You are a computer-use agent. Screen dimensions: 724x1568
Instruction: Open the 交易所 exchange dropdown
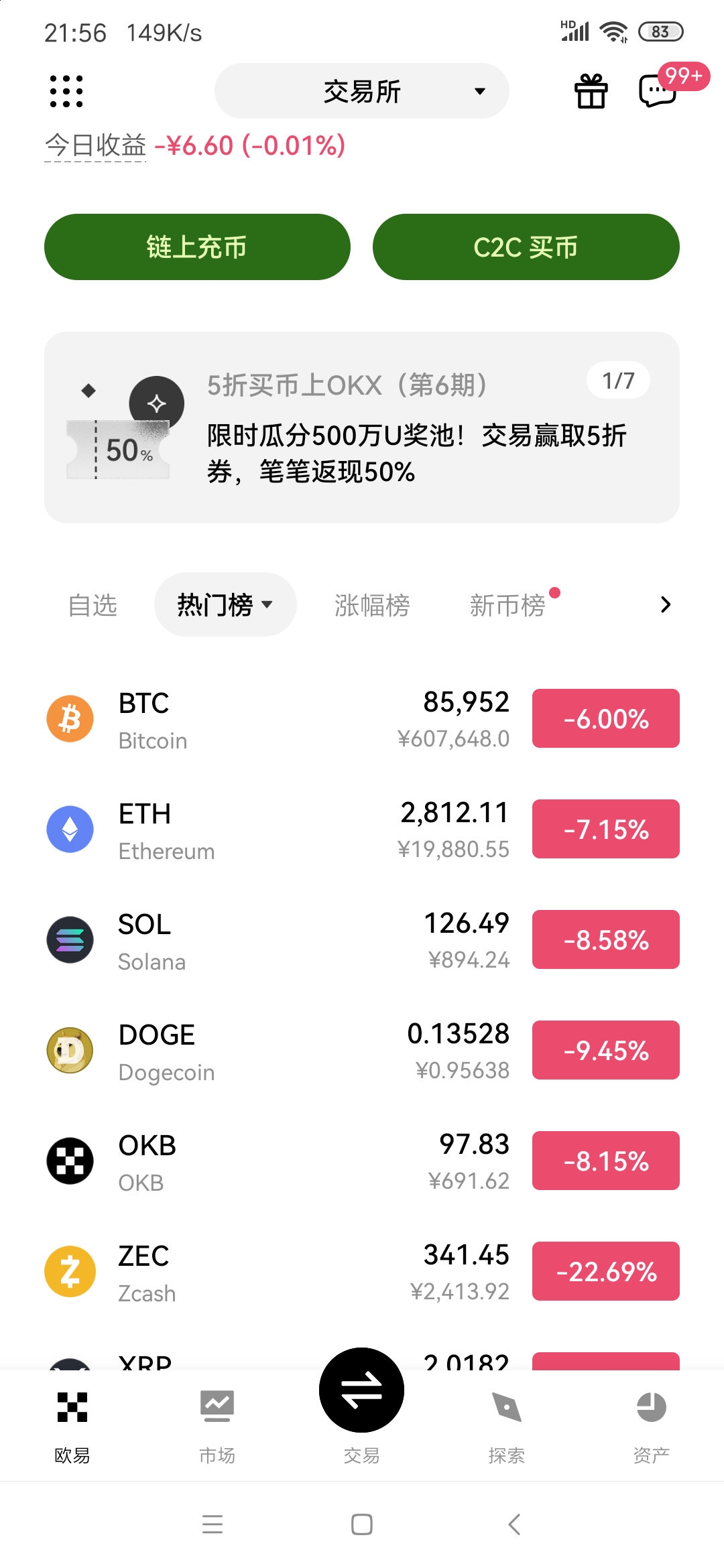(x=361, y=90)
